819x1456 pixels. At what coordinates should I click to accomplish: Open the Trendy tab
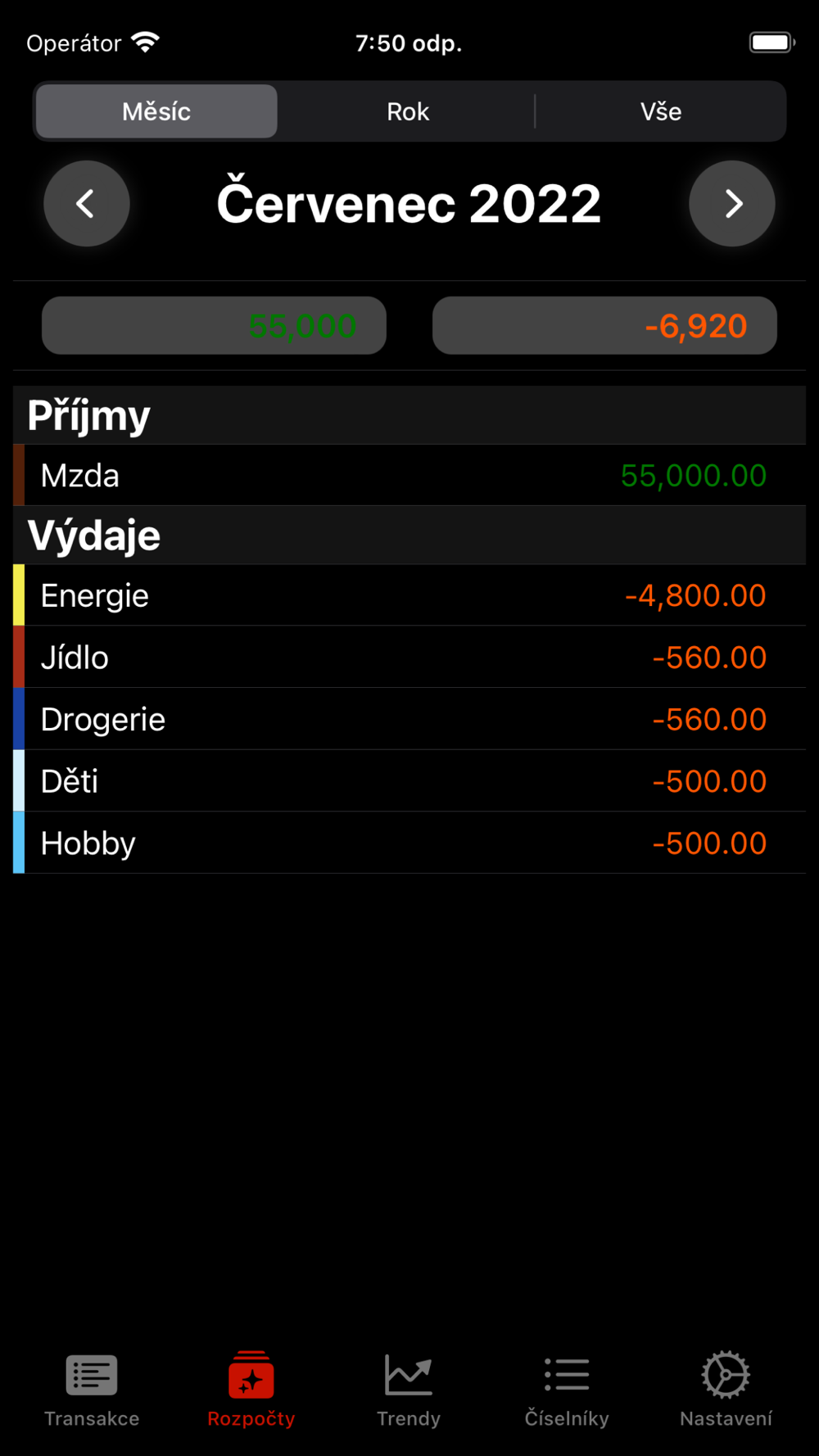click(x=409, y=1390)
